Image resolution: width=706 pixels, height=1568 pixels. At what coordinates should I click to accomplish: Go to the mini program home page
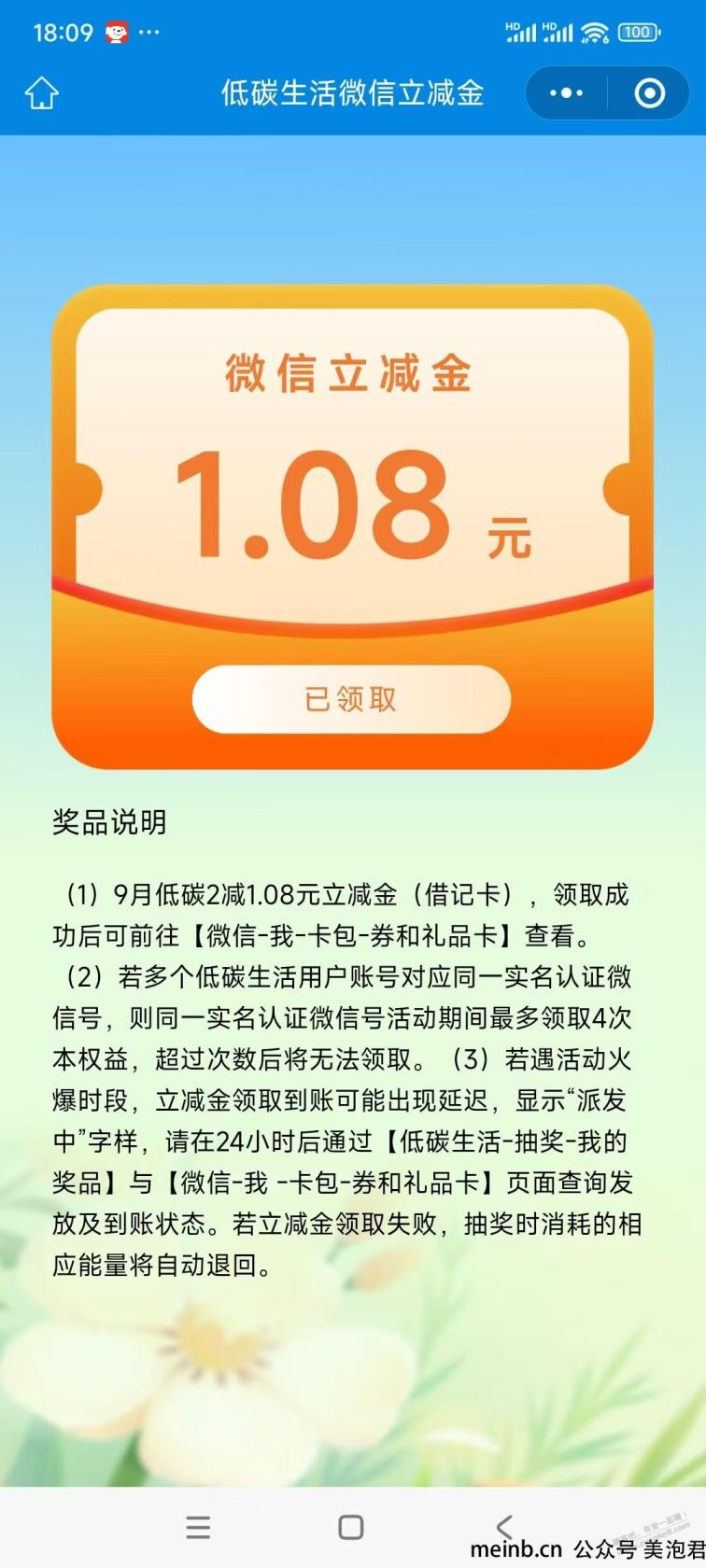[42, 93]
